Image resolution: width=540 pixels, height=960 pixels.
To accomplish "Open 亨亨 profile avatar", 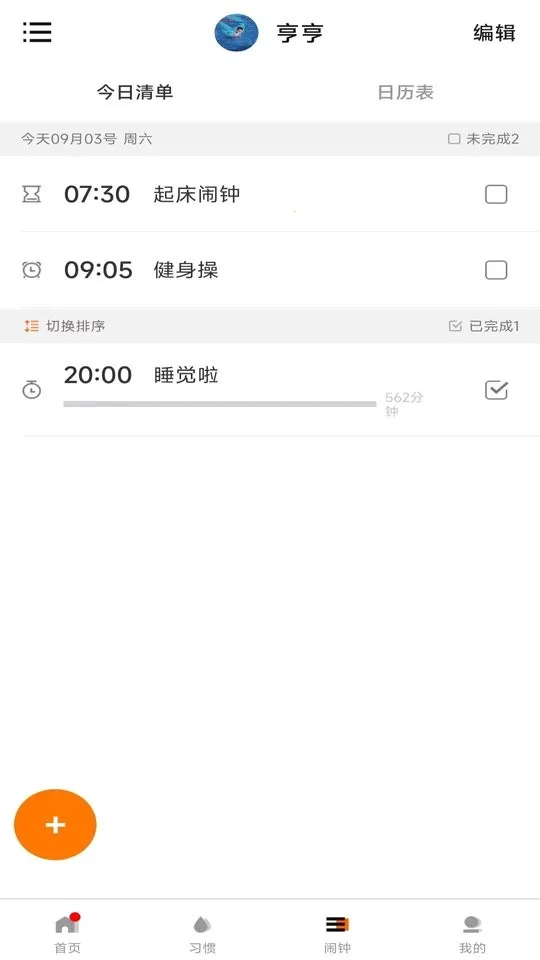I will click(x=236, y=32).
